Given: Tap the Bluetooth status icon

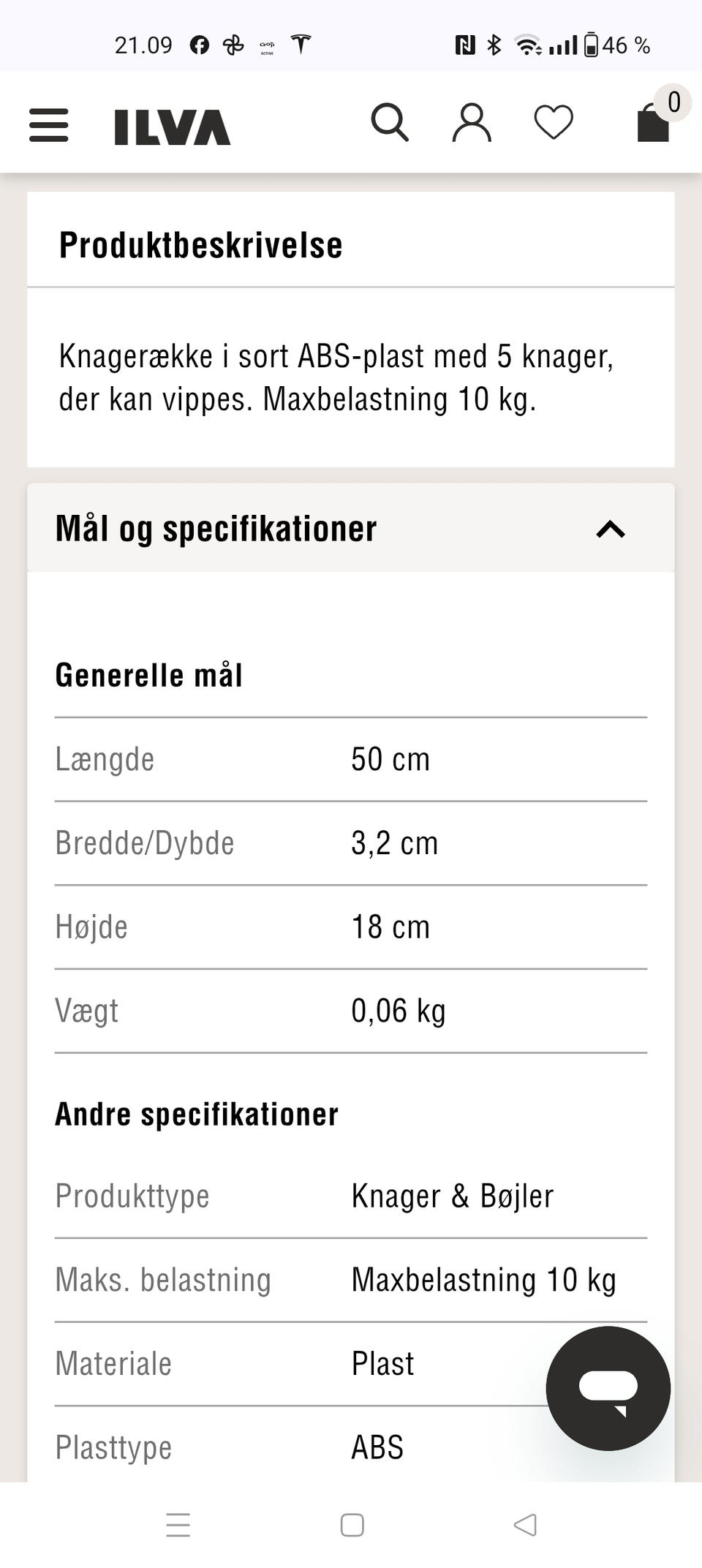Looking at the screenshot, I should pyautogui.click(x=494, y=44).
